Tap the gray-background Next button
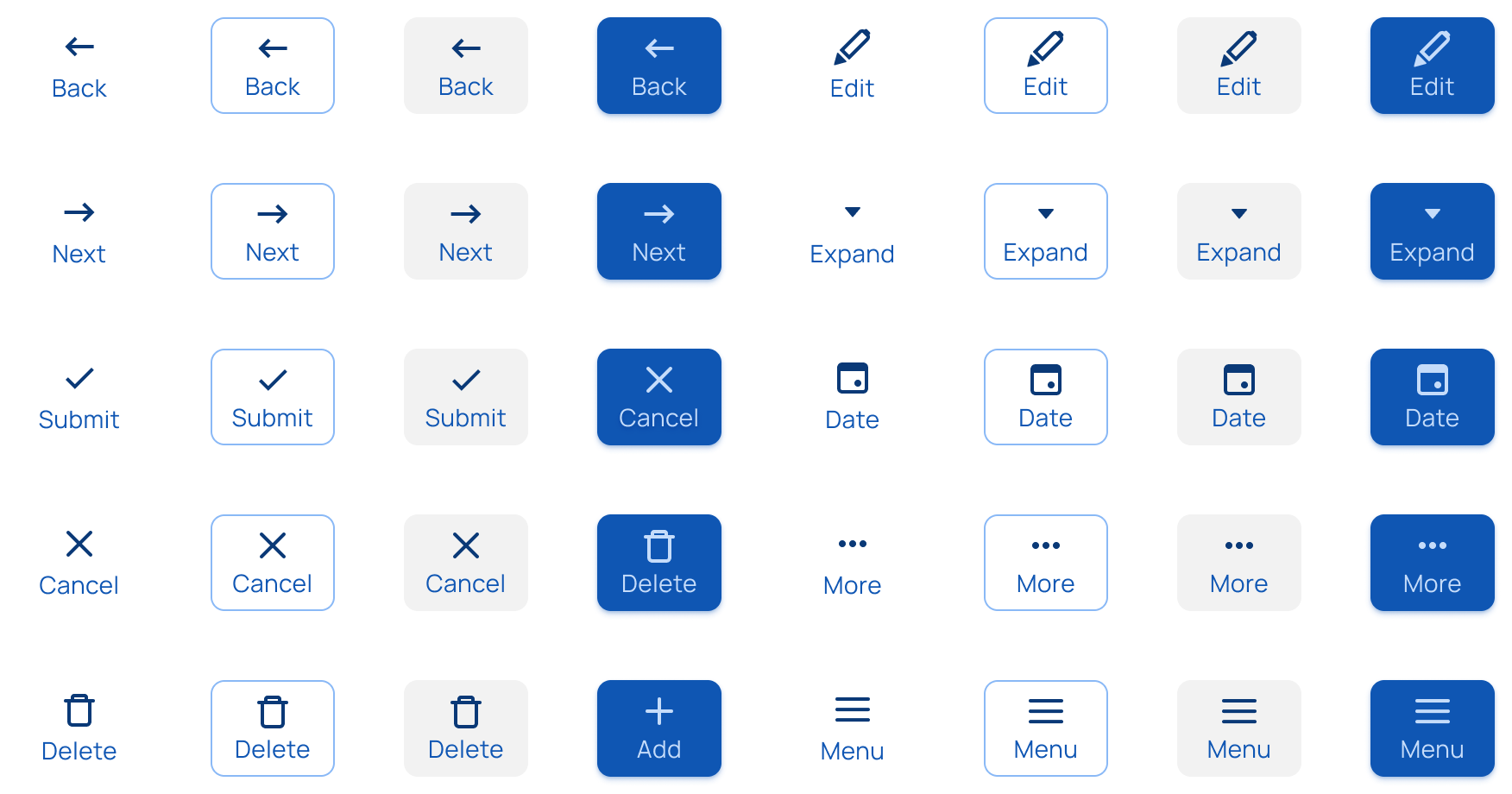 point(465,231)
